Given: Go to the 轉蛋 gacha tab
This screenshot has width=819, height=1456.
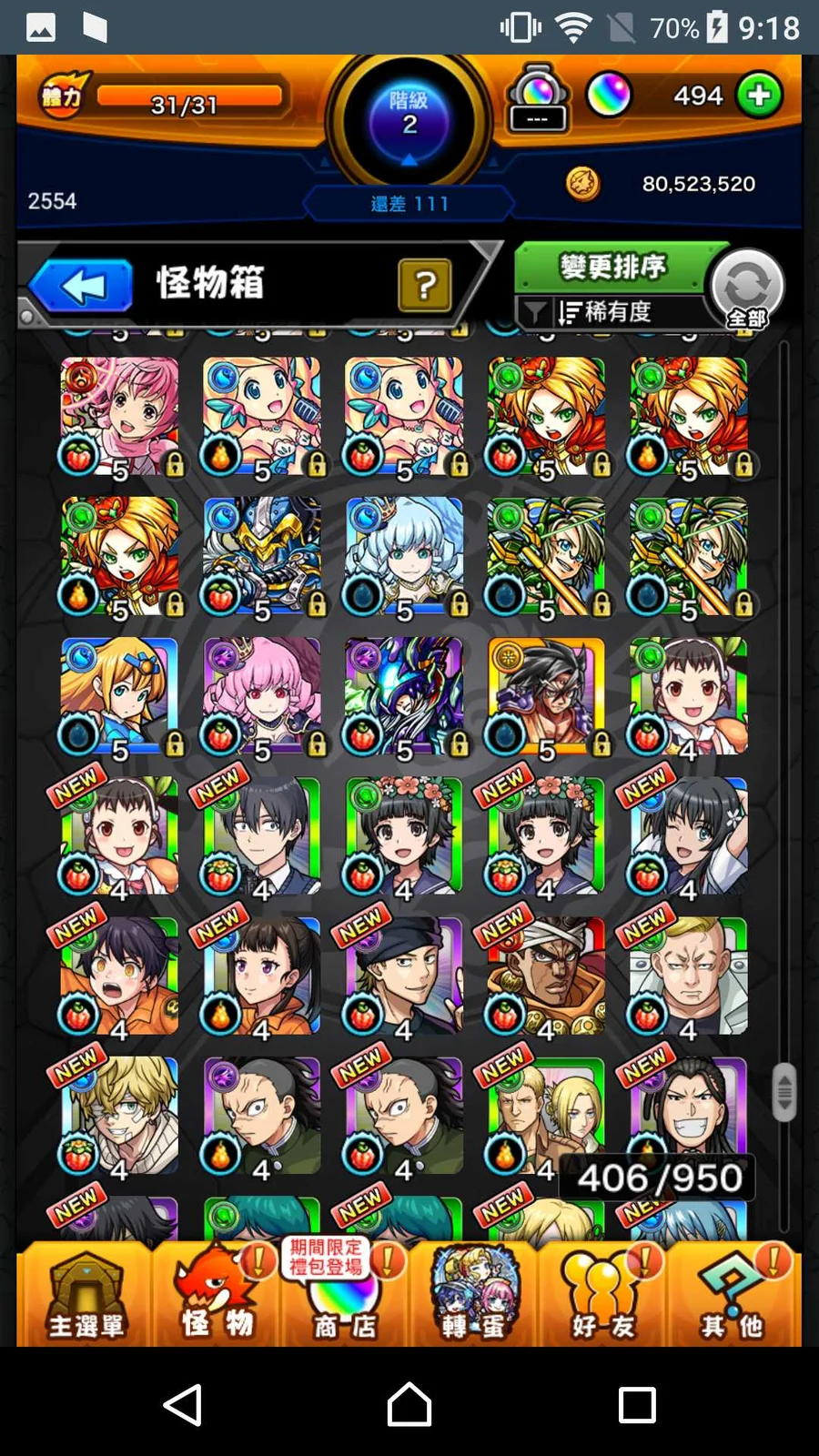Looking at the screenshot, I should click(473, 1295).
